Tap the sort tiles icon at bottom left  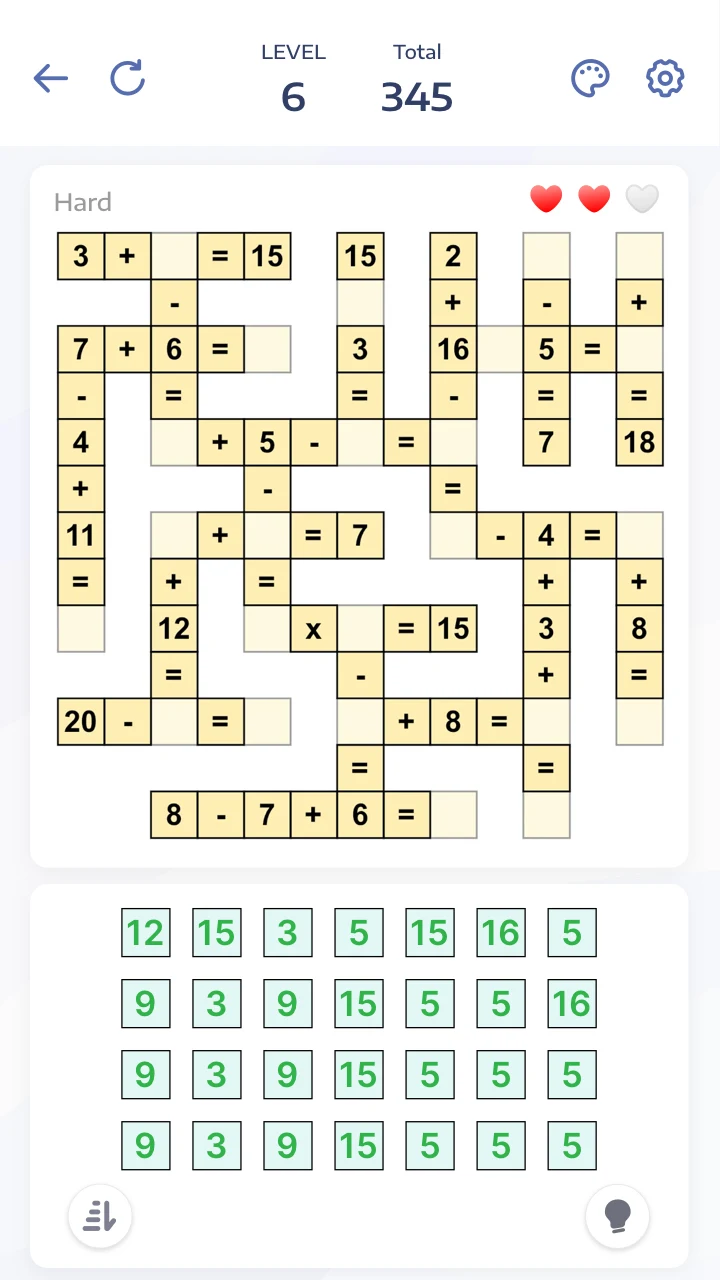click(99, 1216)
